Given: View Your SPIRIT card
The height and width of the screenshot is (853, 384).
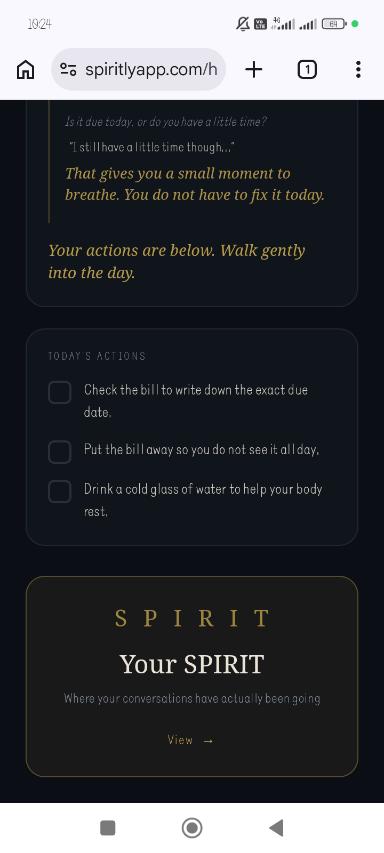Looking at the screenshot, I should pyautogui.click(x=190, y=740).
